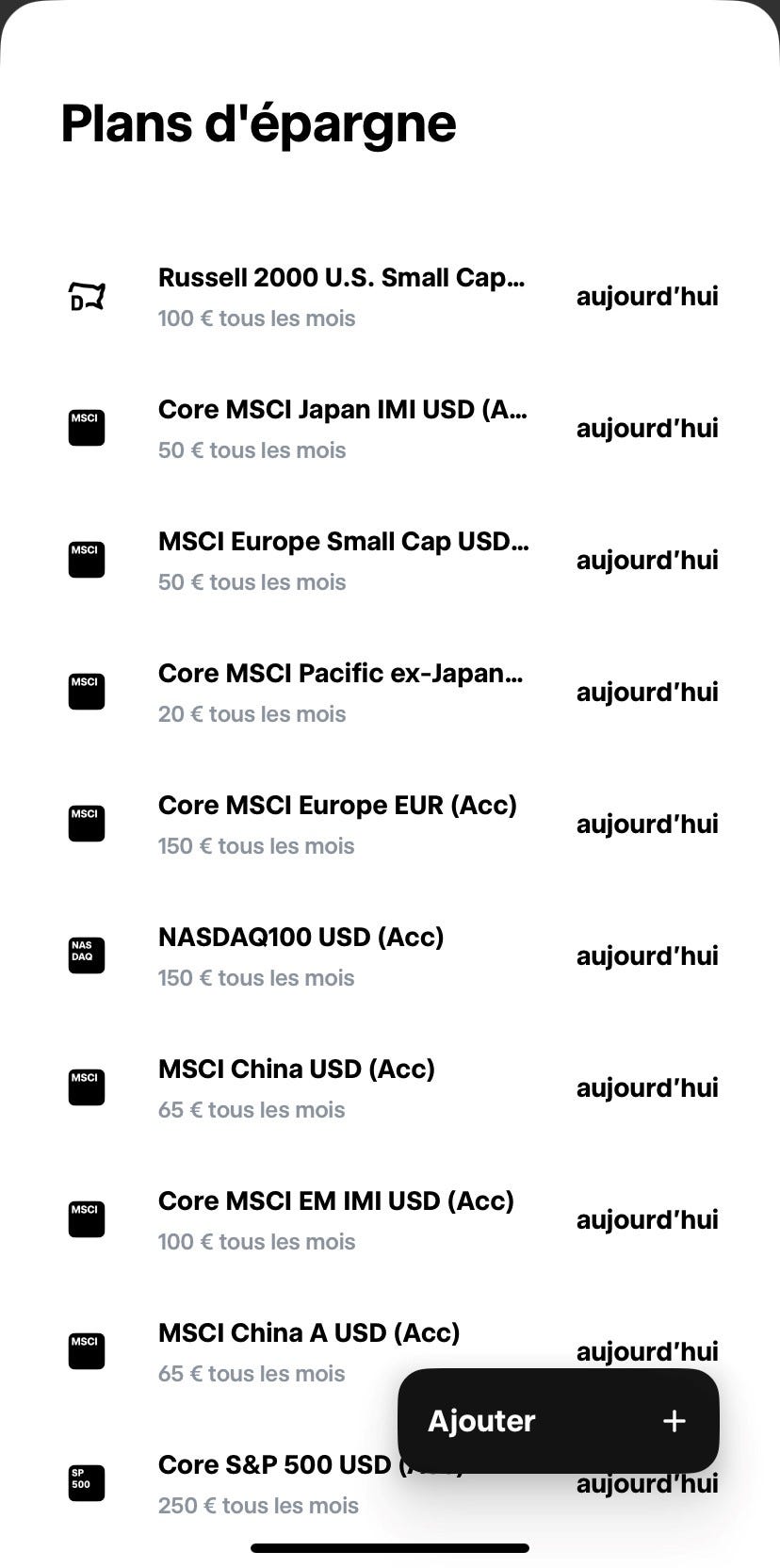Open the Russell 2000 U.S. Small Cap plan
Image resolution: width=780 pixels, height=1568 pixels.
point(390,297)
